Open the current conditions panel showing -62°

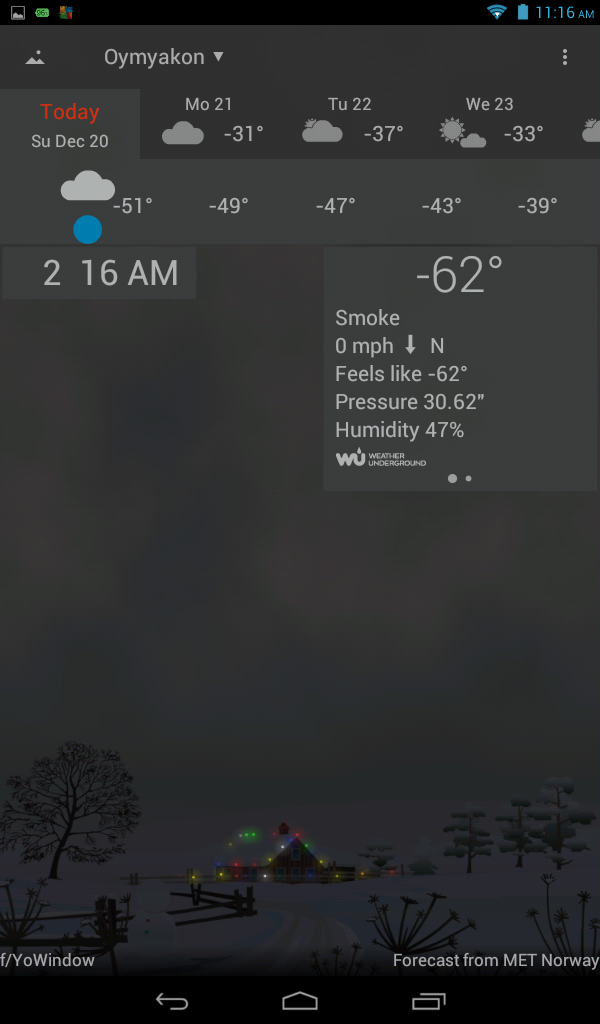click(x=460, y=368)
